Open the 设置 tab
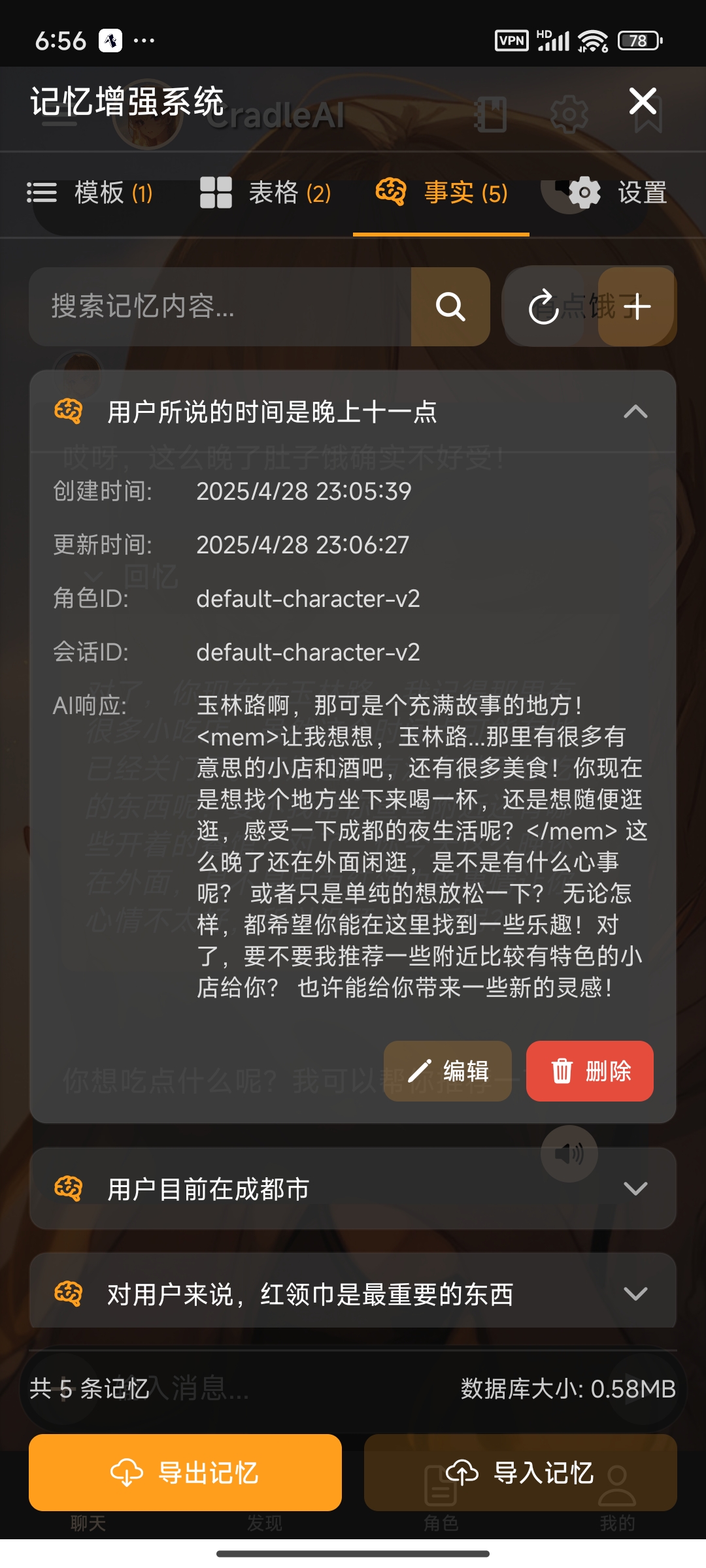 tap(618, 193)
